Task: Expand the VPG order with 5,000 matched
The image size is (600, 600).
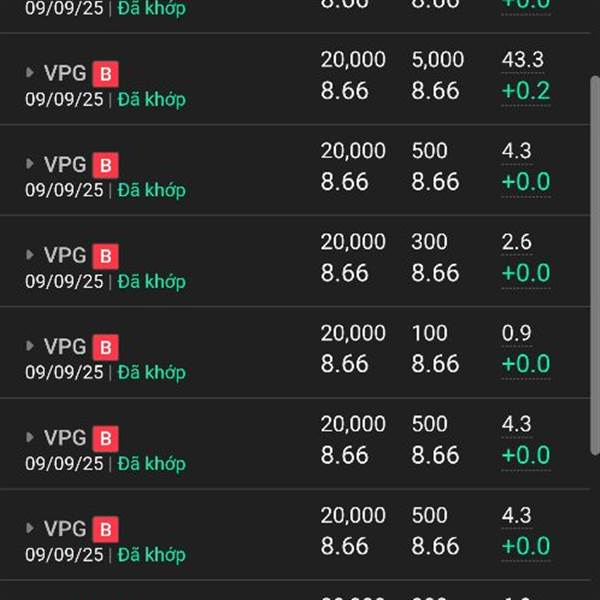Action: click(30, 73)
